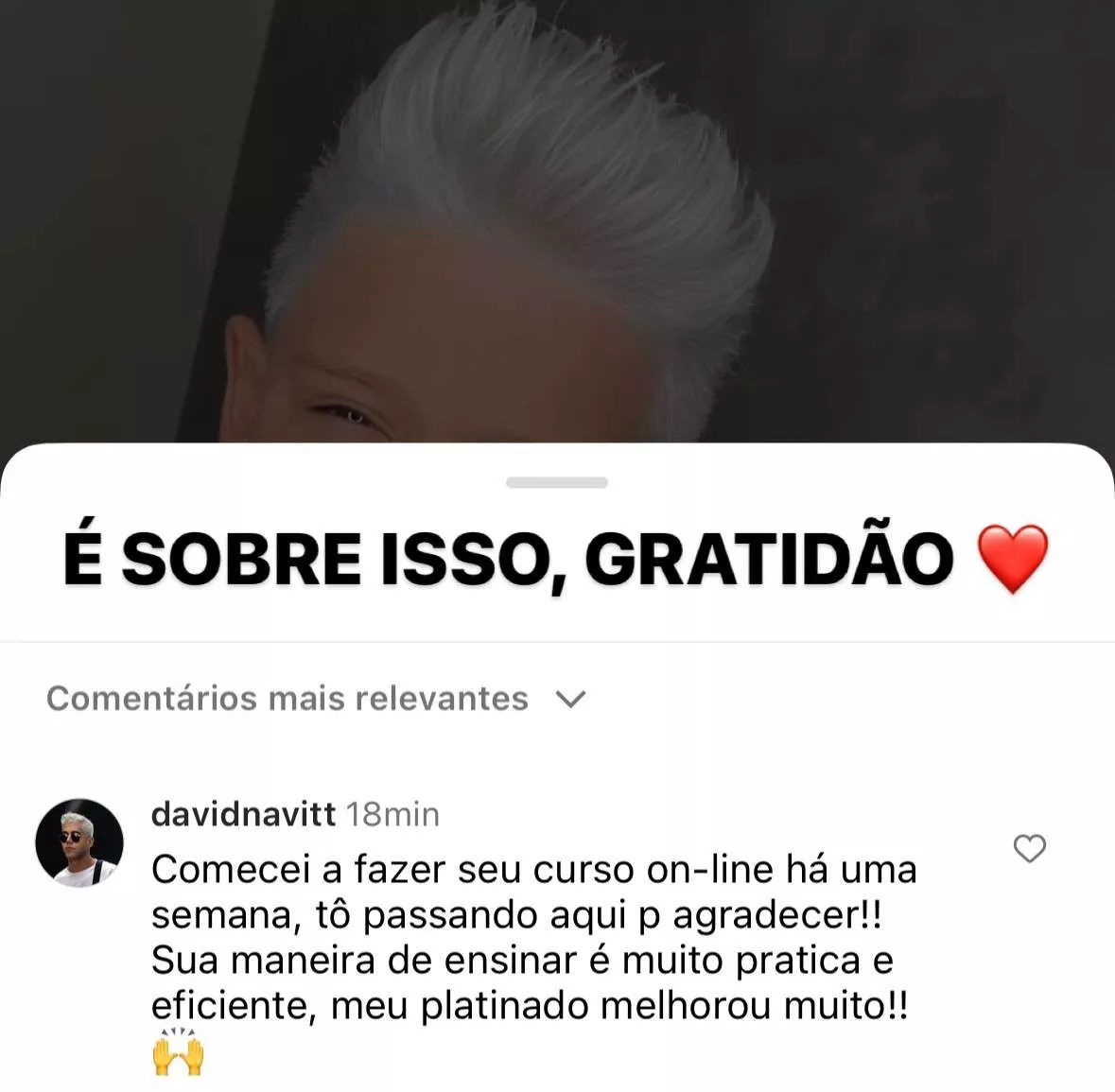Like davidnavitt's comment
Screen dimensions: 1115x1092
pos(1029,849)
